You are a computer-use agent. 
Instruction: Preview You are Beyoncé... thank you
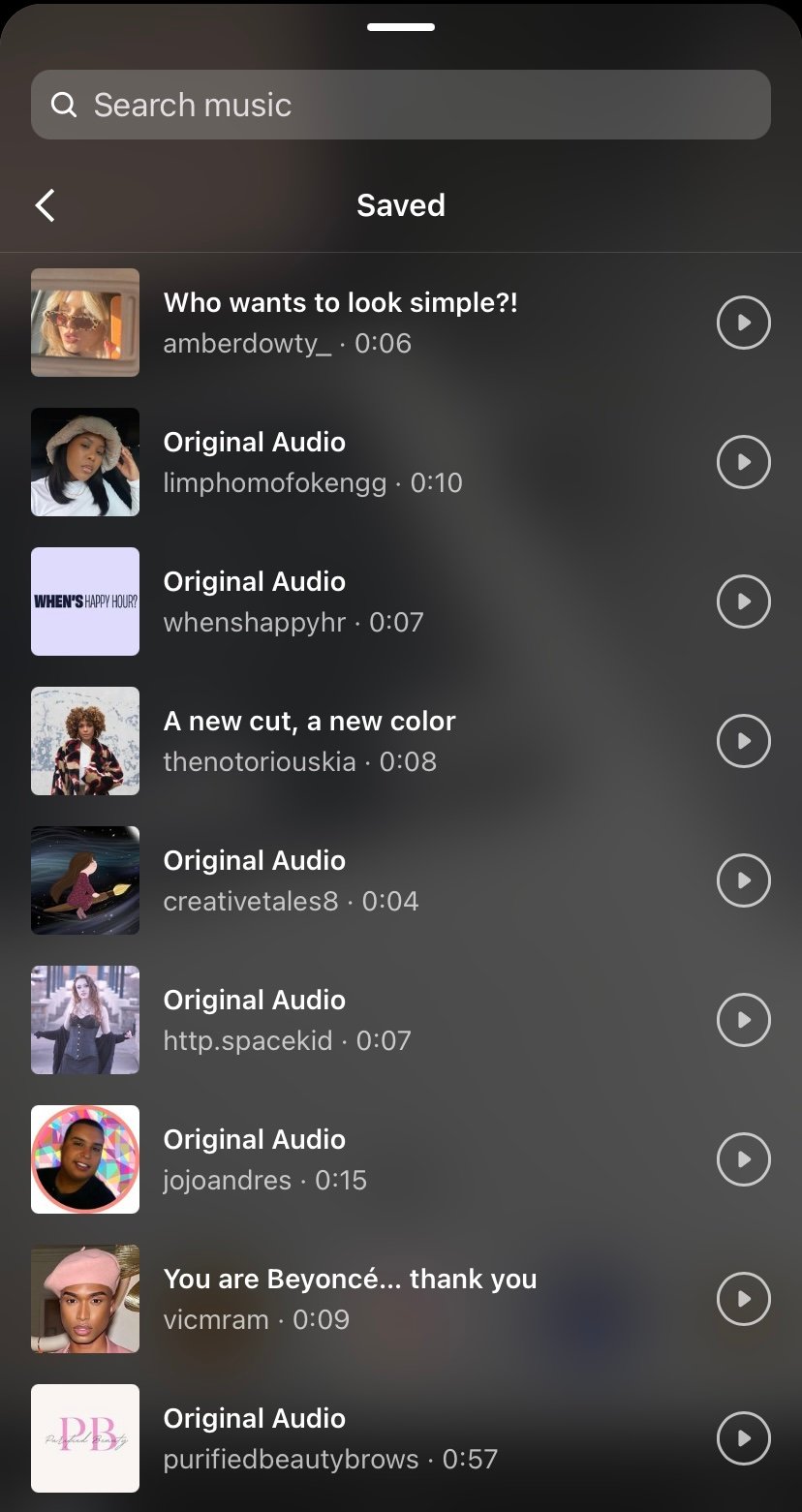pos(743,1299)
